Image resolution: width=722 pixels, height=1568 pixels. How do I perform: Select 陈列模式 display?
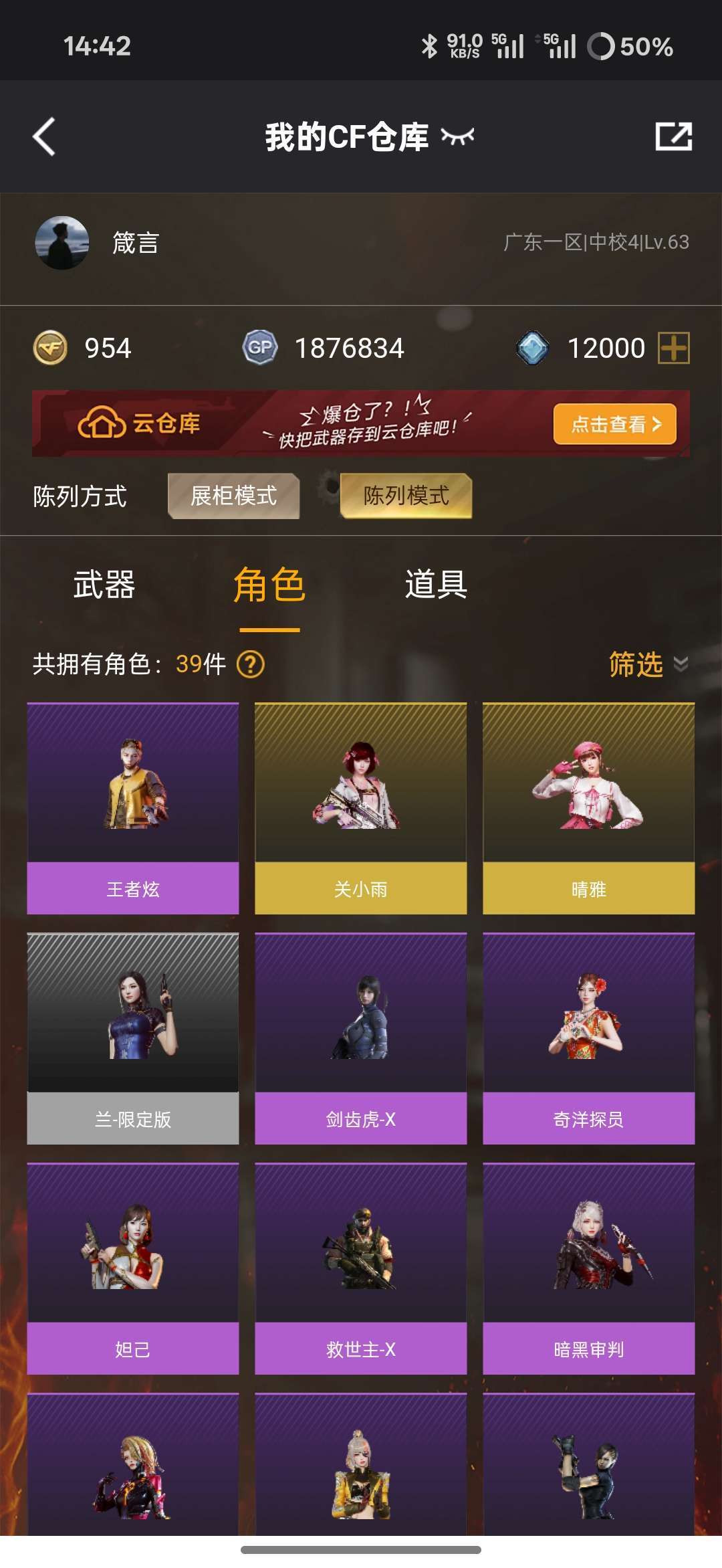click(406, 496)
